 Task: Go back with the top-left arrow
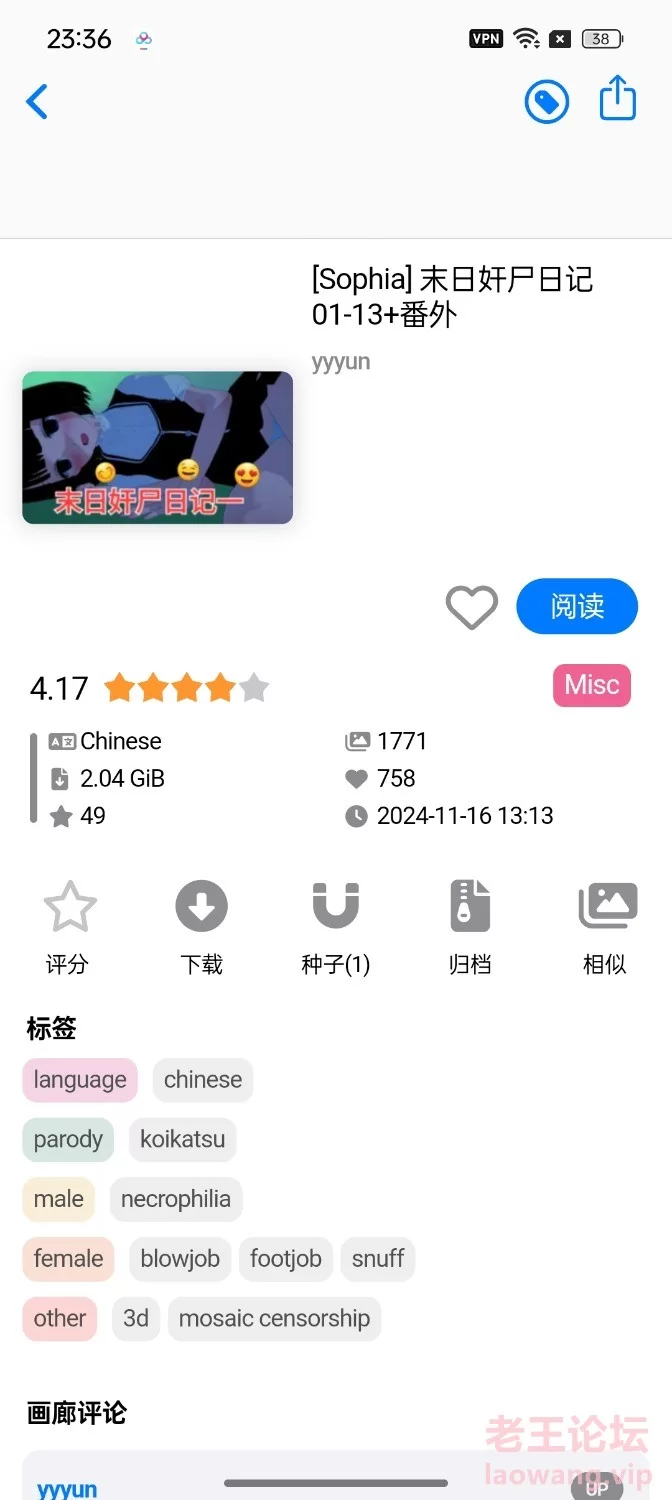pyautogui.click(x=37, y=101)
